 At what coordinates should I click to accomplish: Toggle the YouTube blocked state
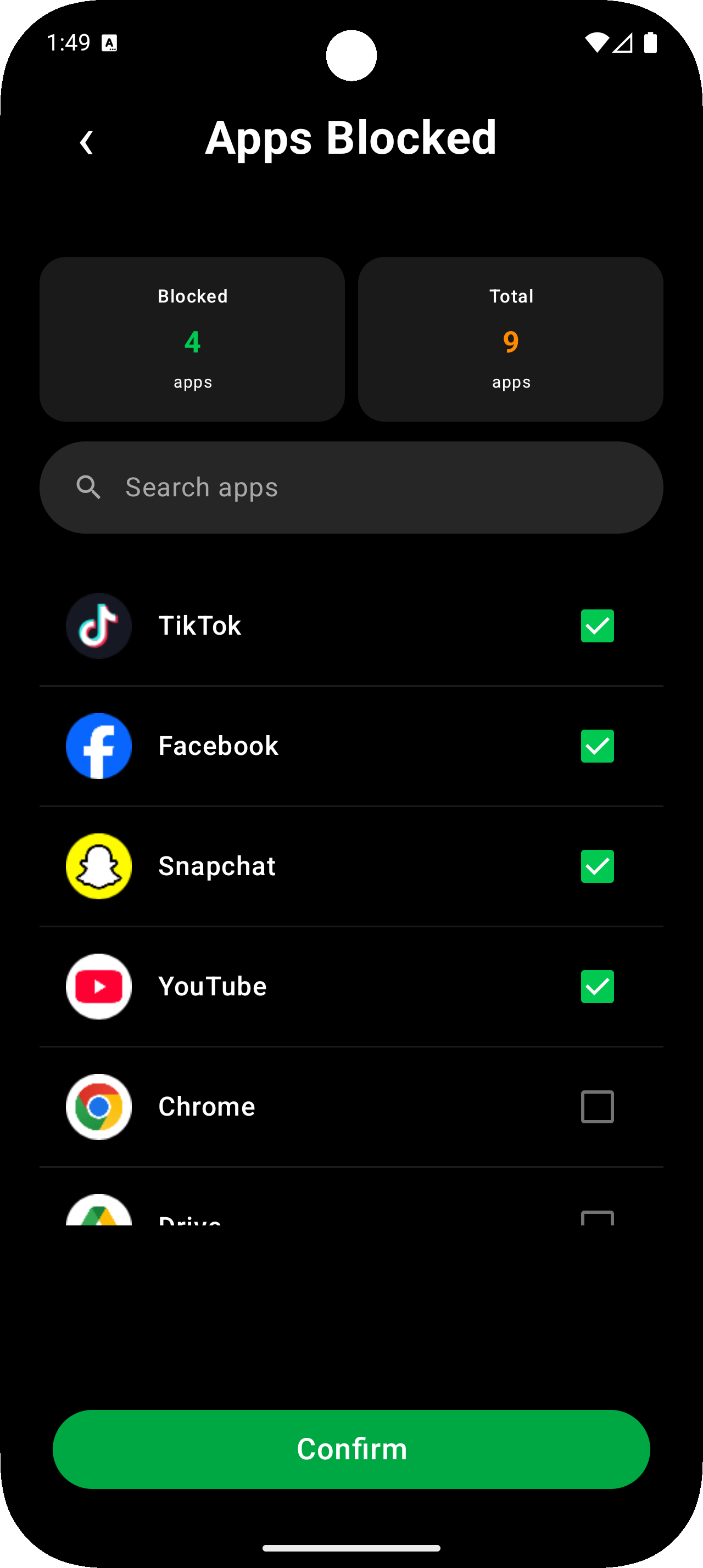(597, 987)
